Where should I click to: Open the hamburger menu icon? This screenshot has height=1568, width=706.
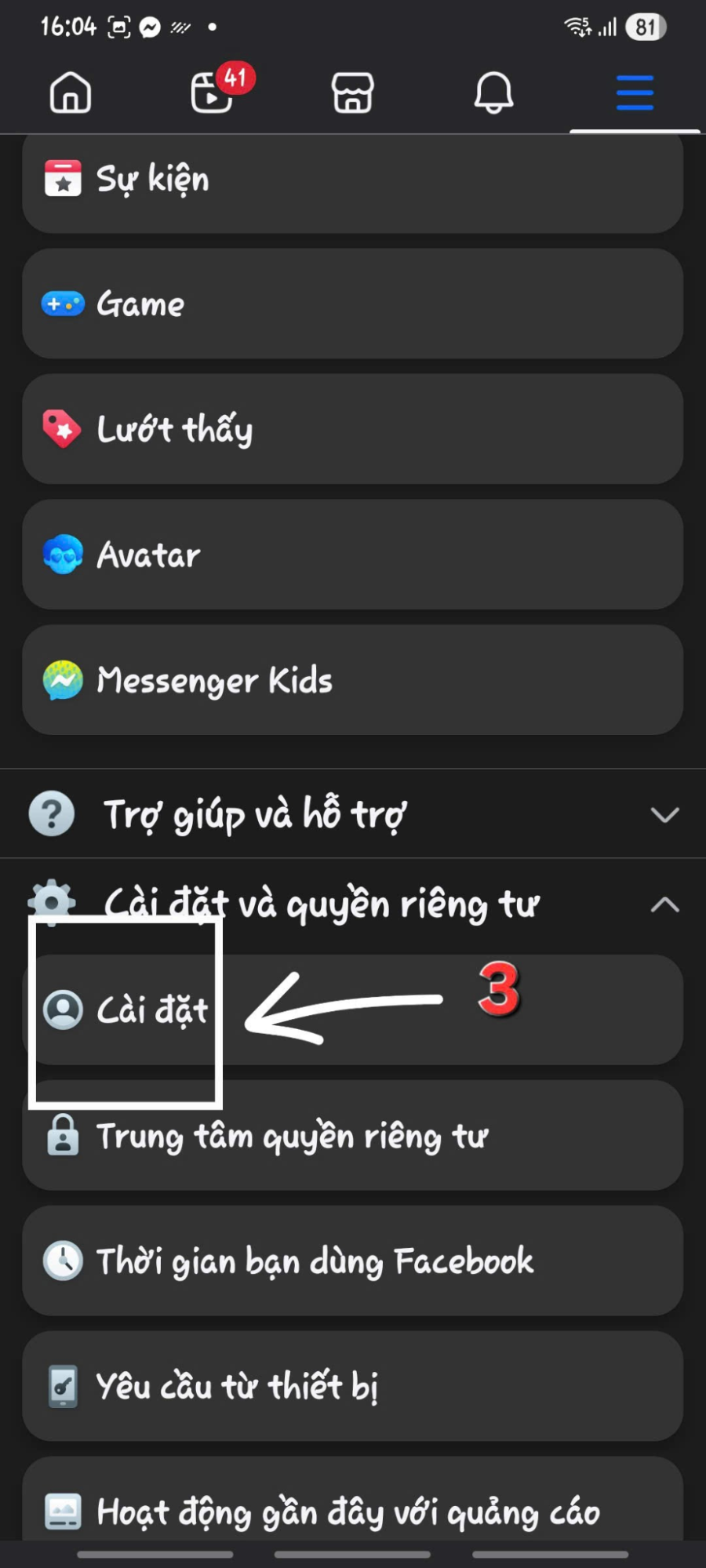point(634,92)
